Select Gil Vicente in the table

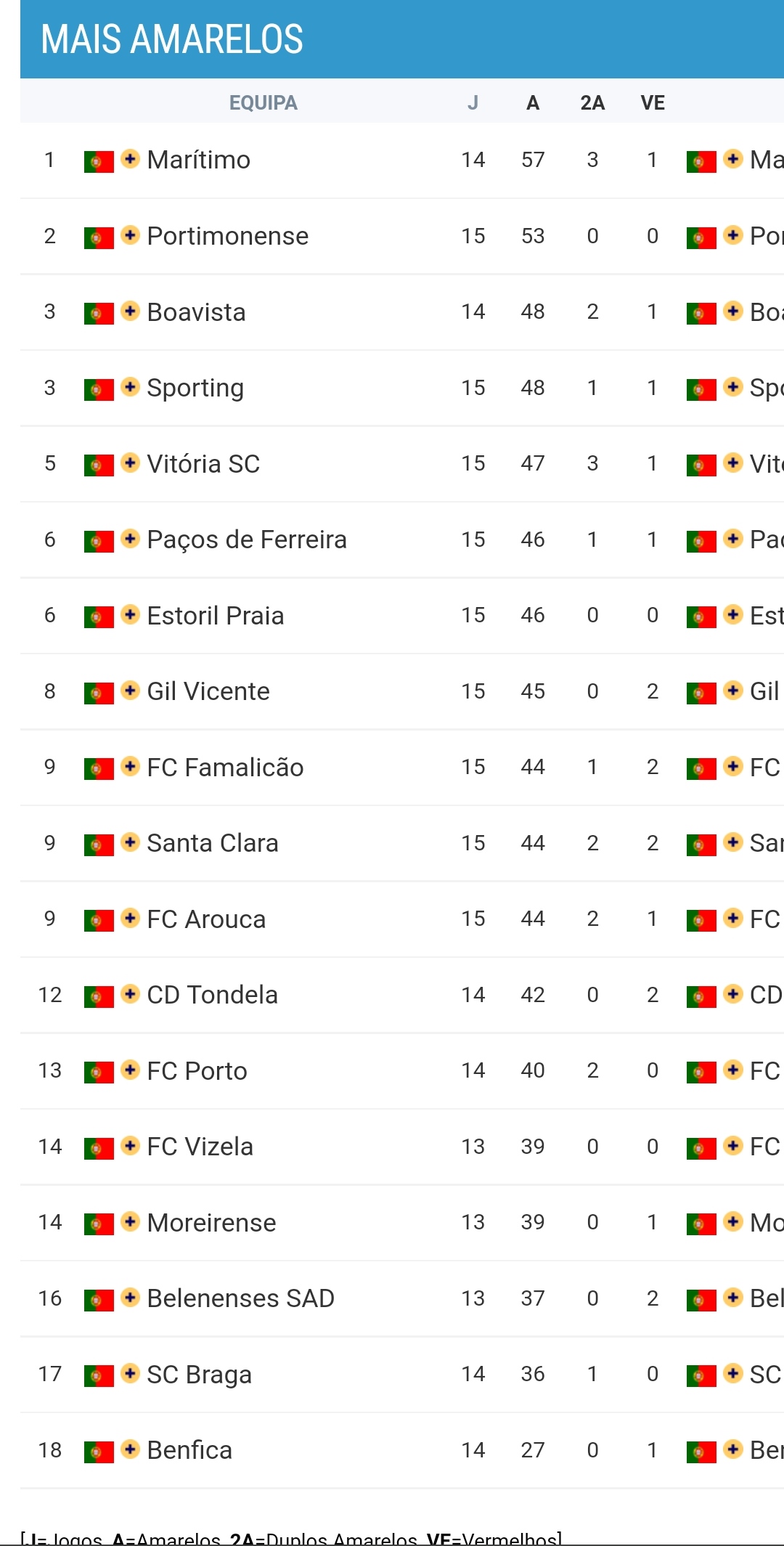[208, 691]
